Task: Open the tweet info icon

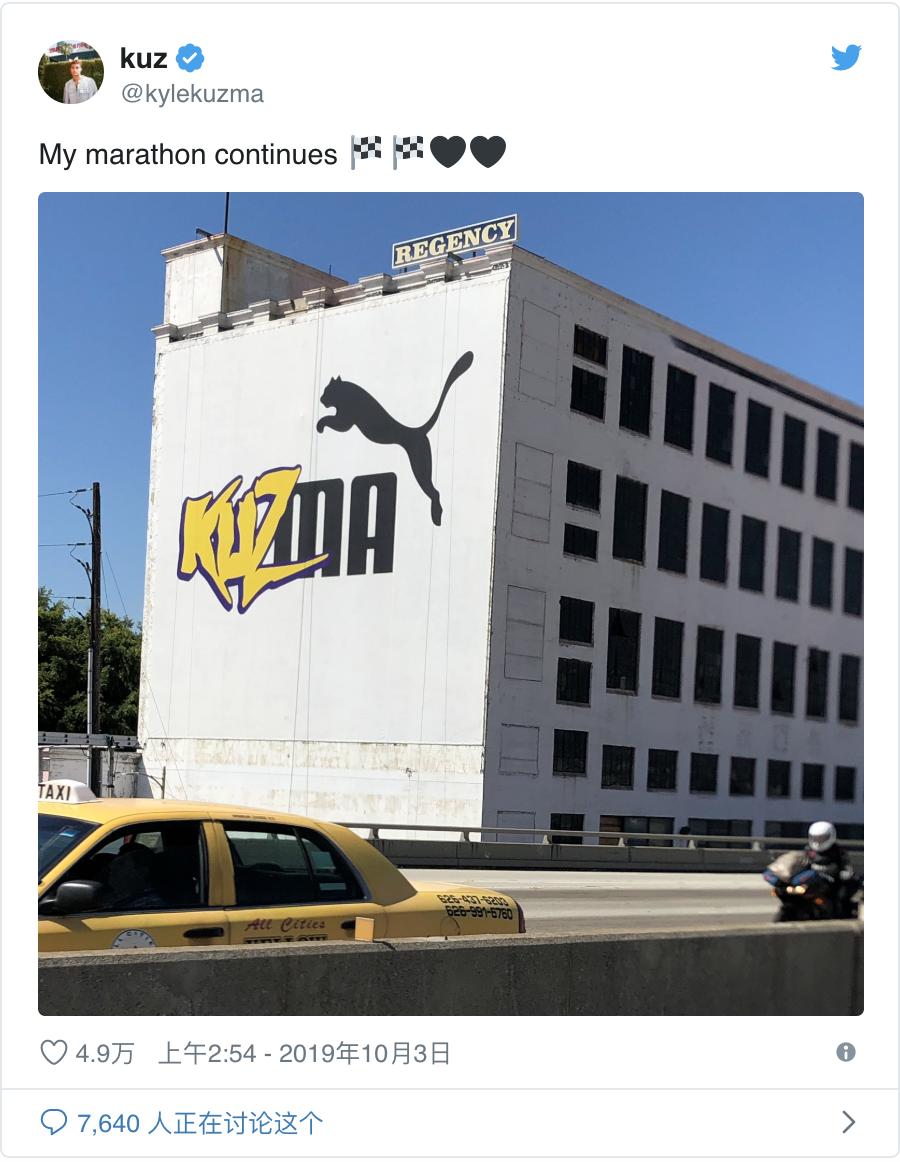Action: pos(846,1052)
